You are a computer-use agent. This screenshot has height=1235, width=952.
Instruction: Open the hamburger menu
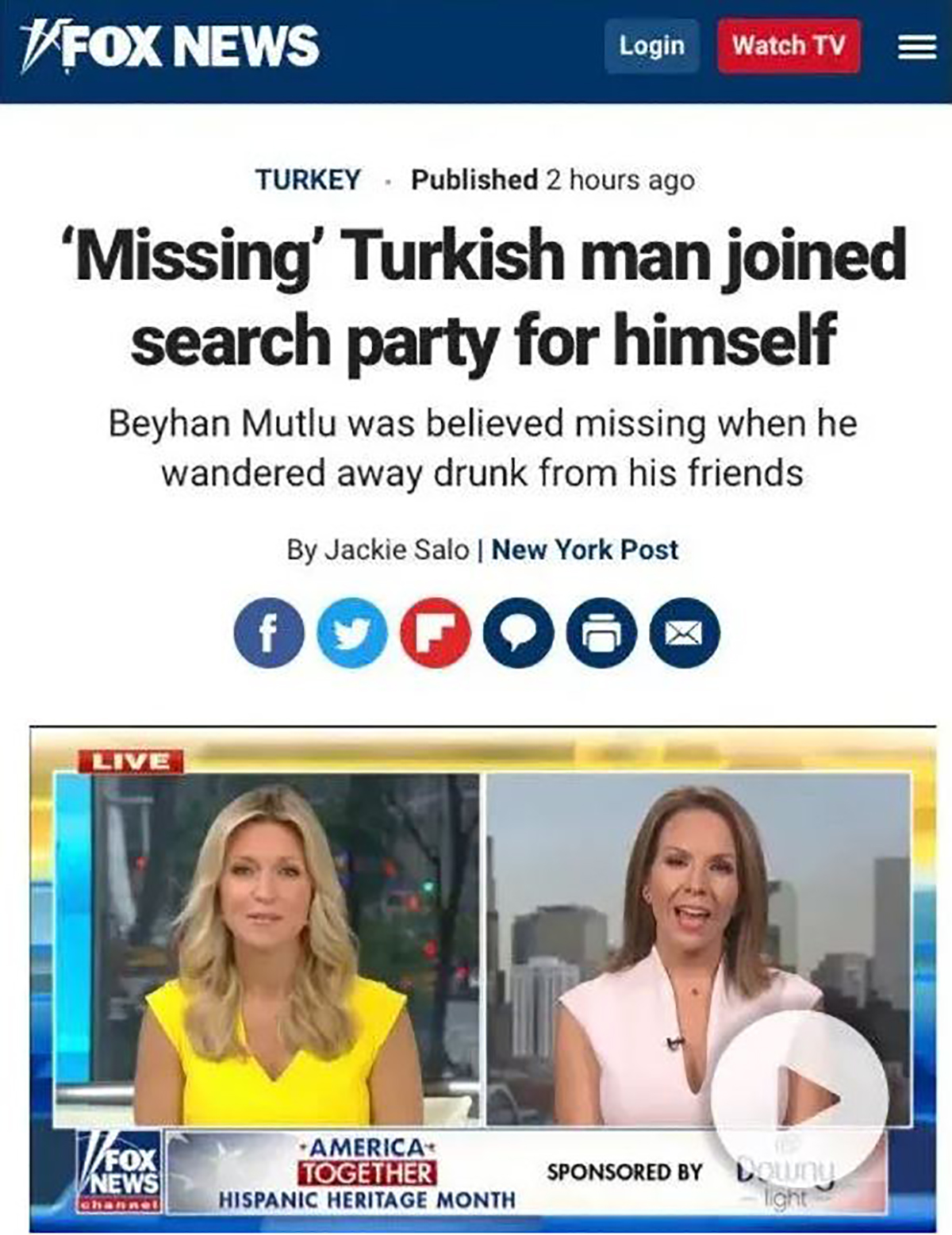[916, 48]
